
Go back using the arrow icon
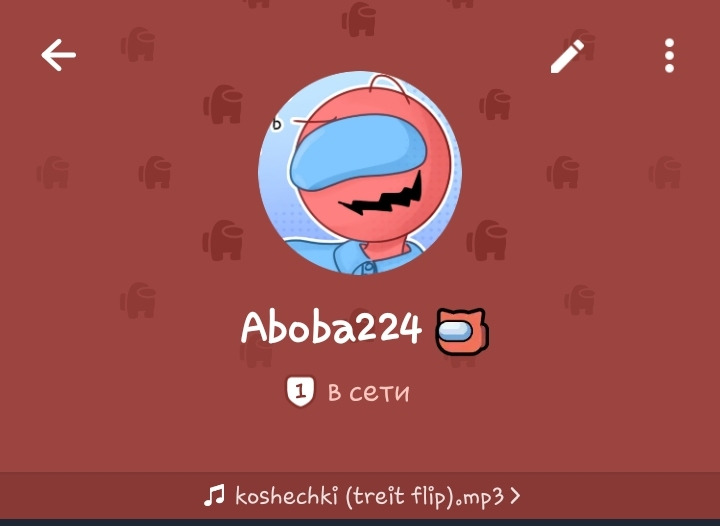(x=58, y=55)
